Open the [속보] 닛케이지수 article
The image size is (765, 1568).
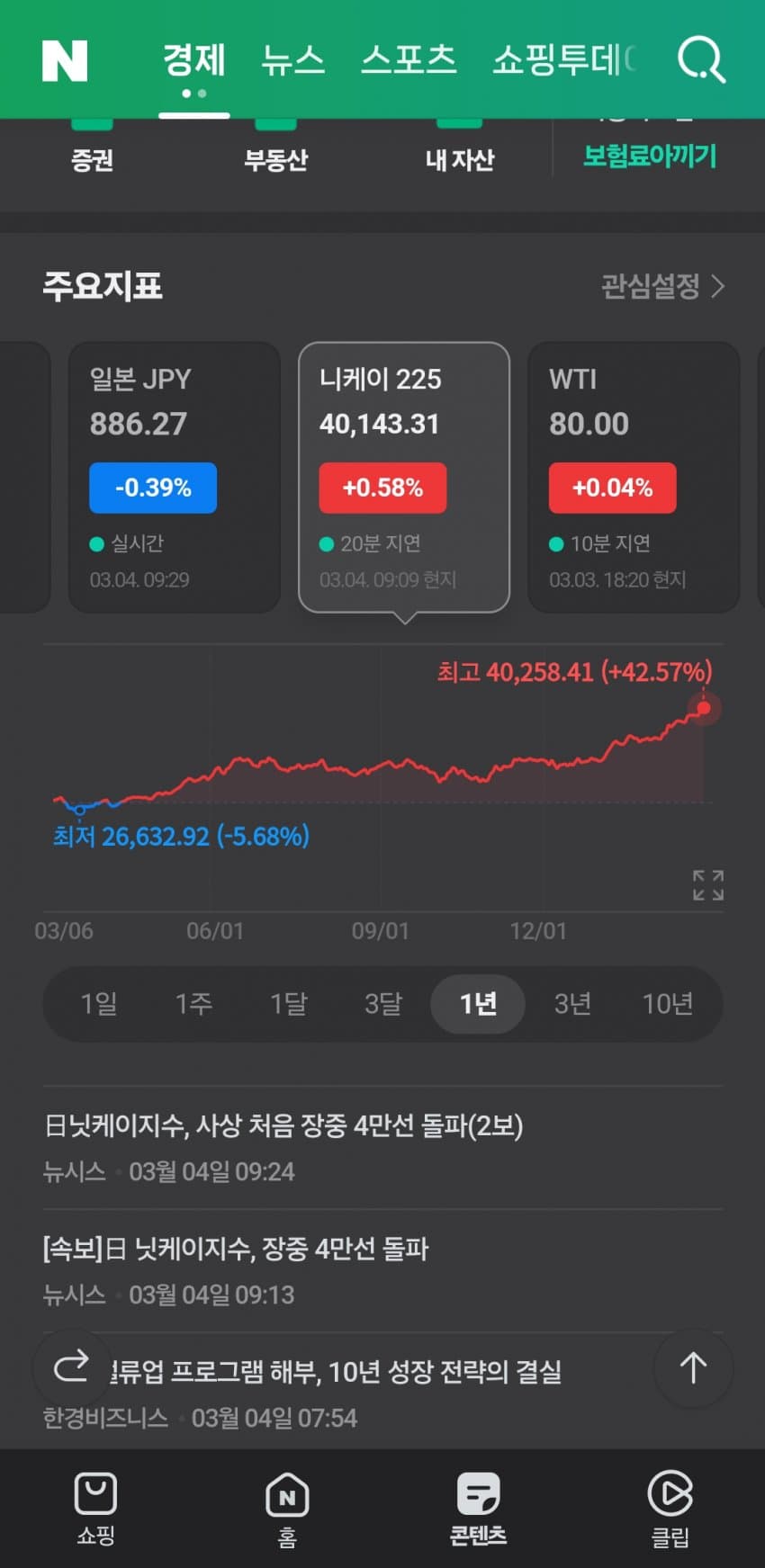[236, 1249]
